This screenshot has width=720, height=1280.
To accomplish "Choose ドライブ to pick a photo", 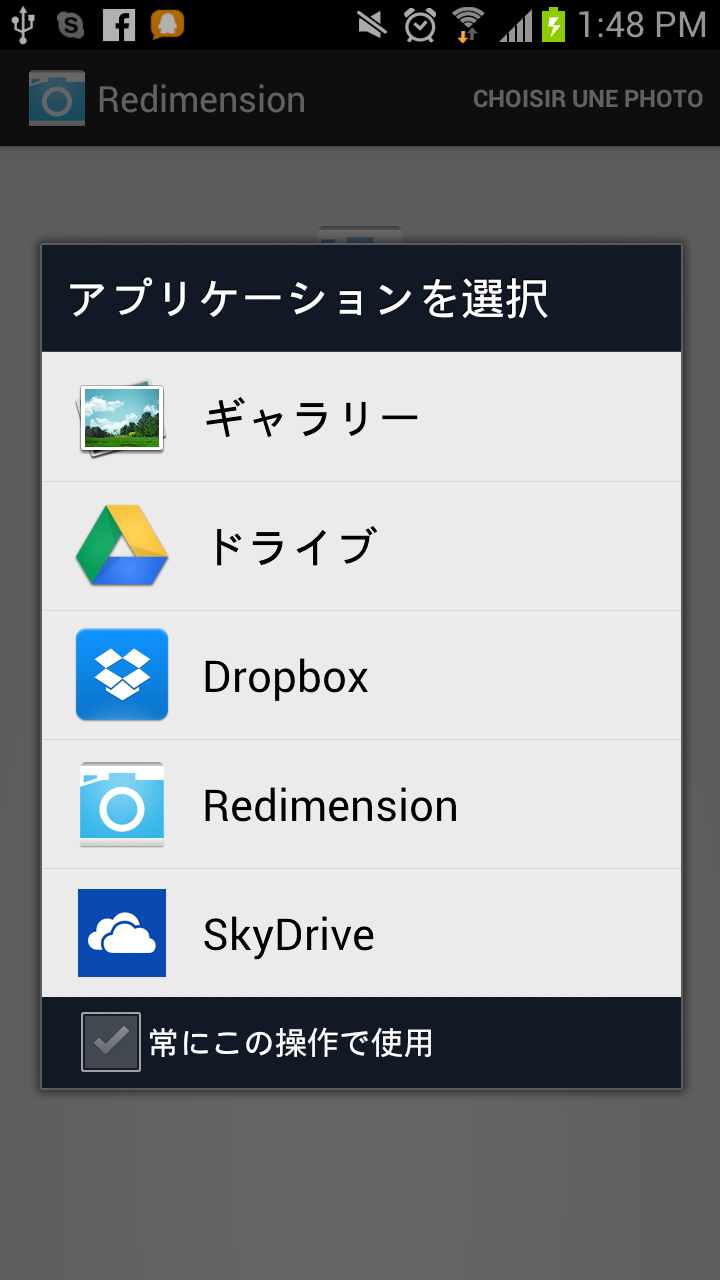I will click(x=360, y=546).
